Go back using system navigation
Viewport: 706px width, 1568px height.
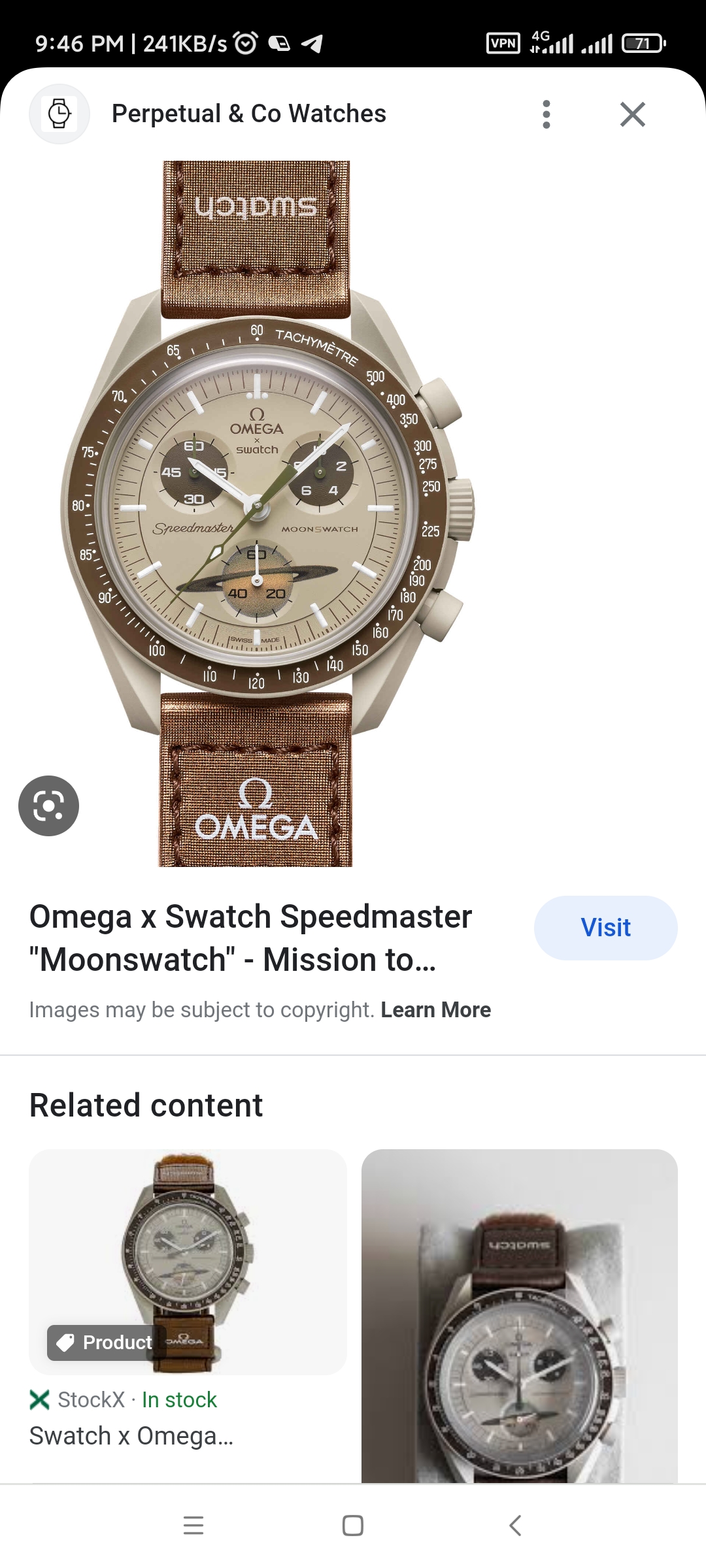tap(515, 1526)
